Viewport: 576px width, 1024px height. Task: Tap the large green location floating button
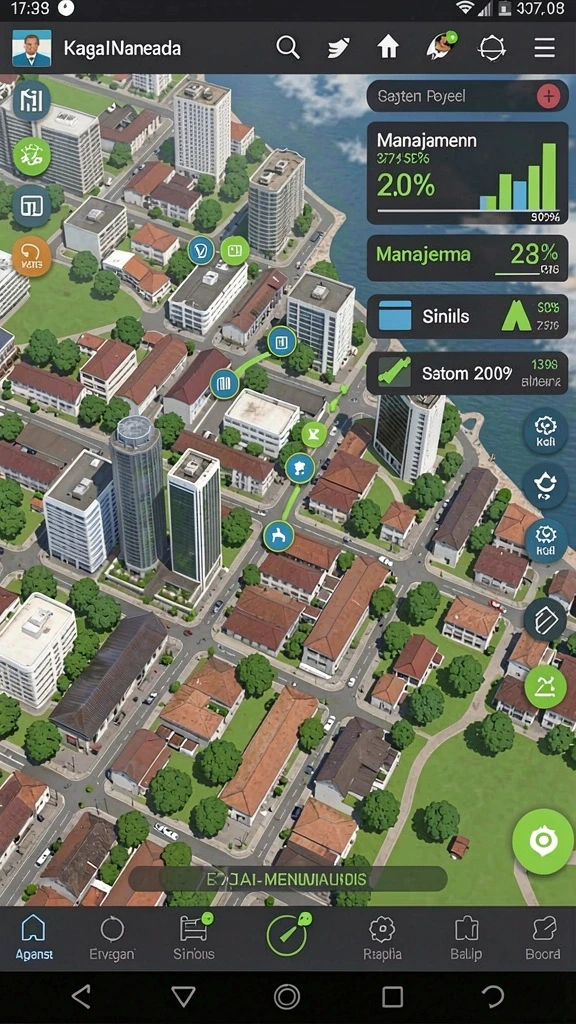[x=543, y=842]
